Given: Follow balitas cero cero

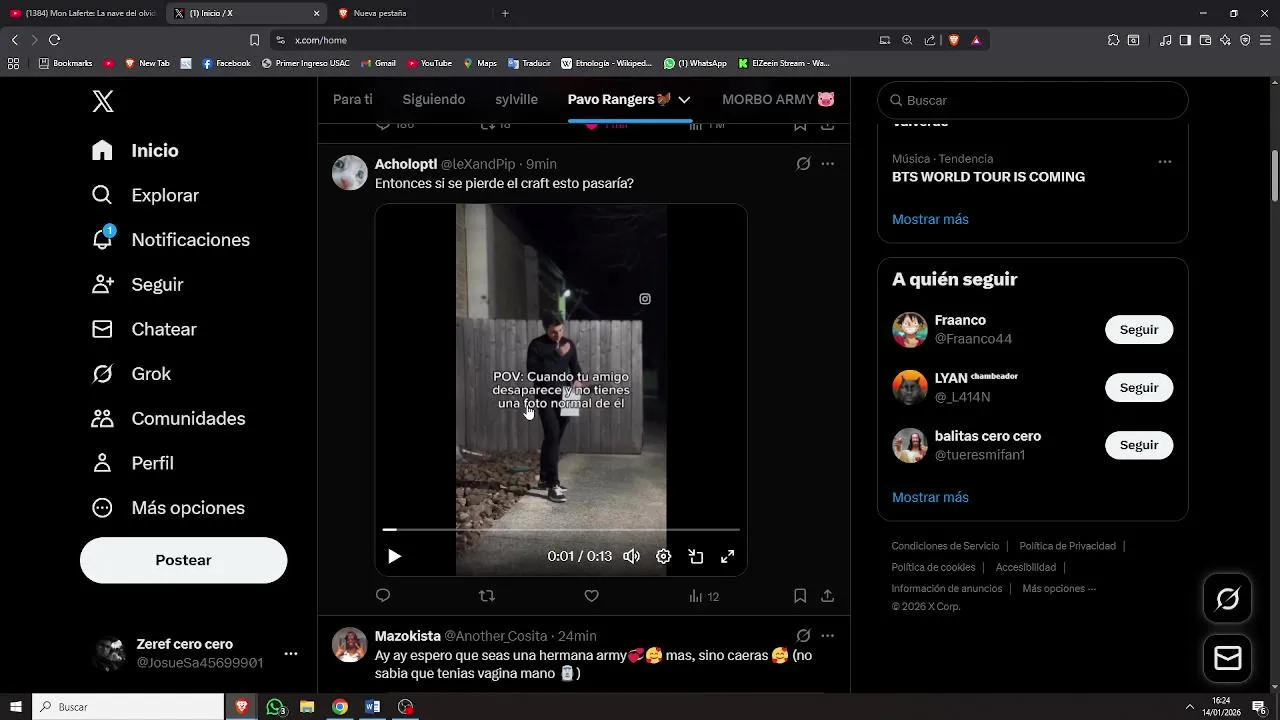Looking at the screenshot, I should 1139,446.
